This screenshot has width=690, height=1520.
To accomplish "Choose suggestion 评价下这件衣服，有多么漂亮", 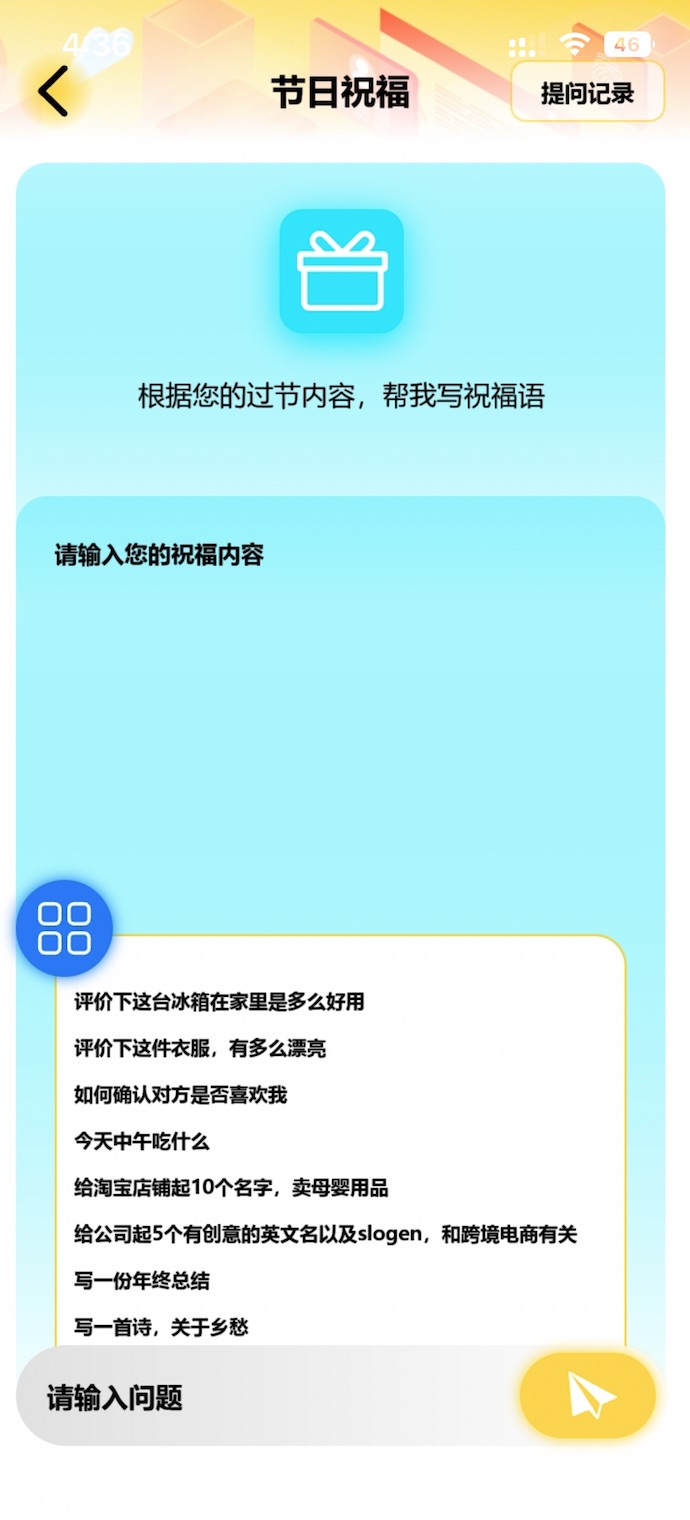I will (x=200, y=1049).
